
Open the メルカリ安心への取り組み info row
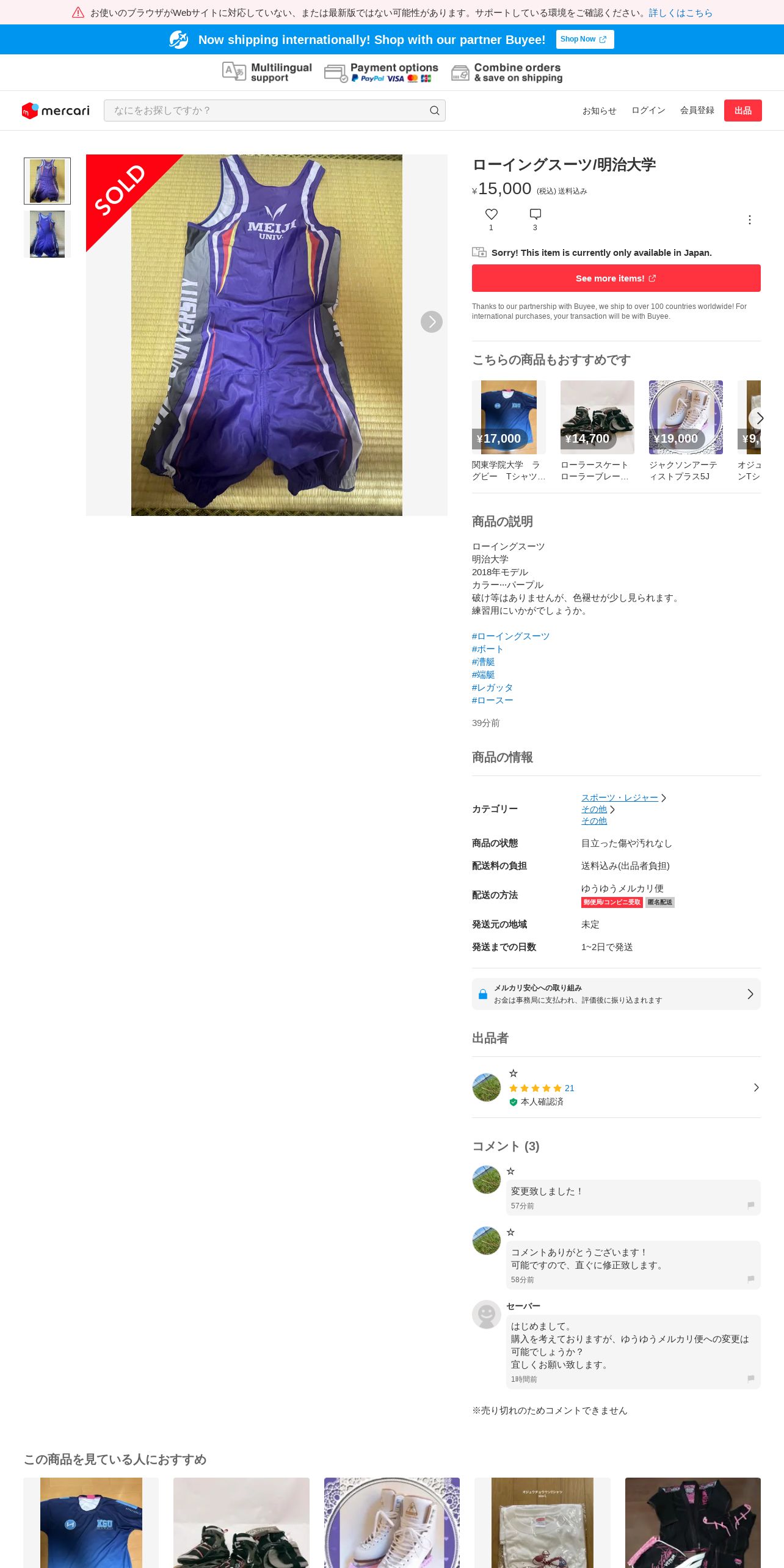(616, 994)
